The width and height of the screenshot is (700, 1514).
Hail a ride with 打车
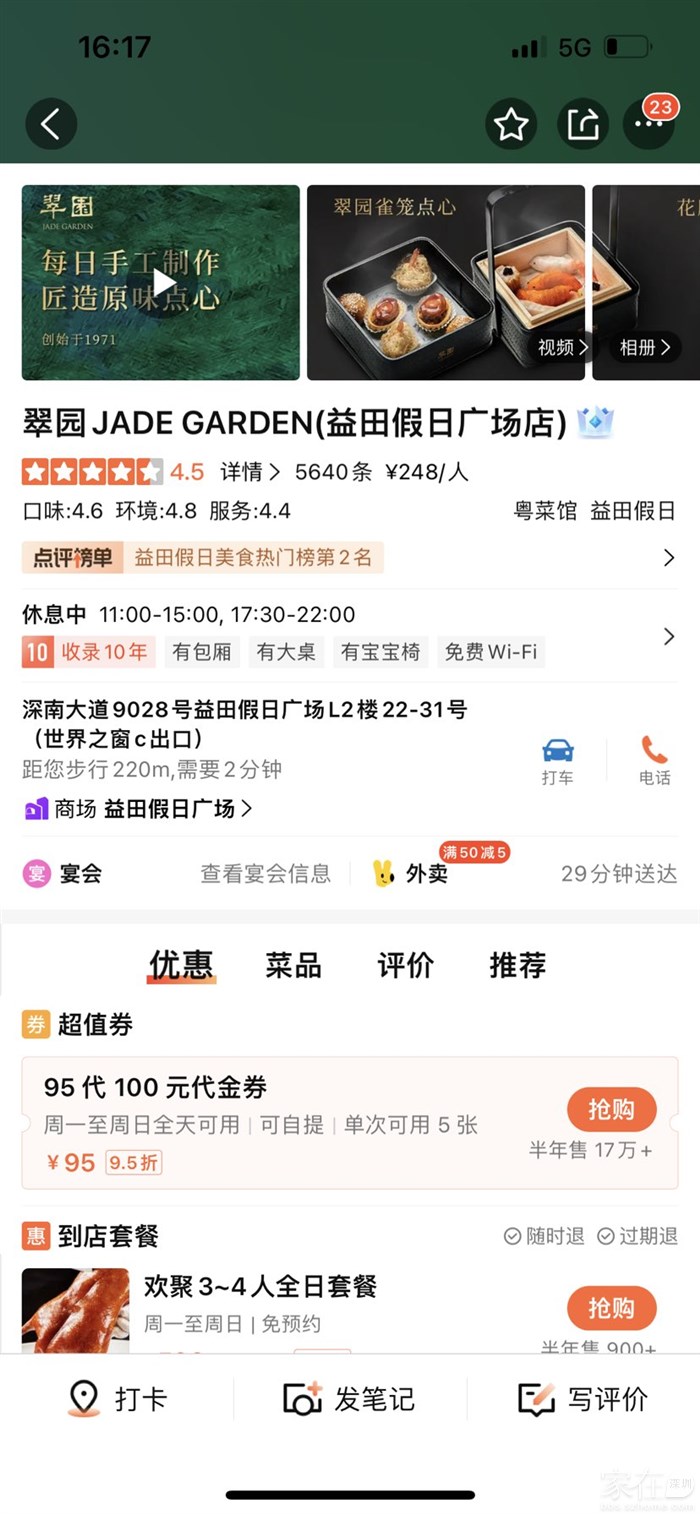tap(557, 761)
